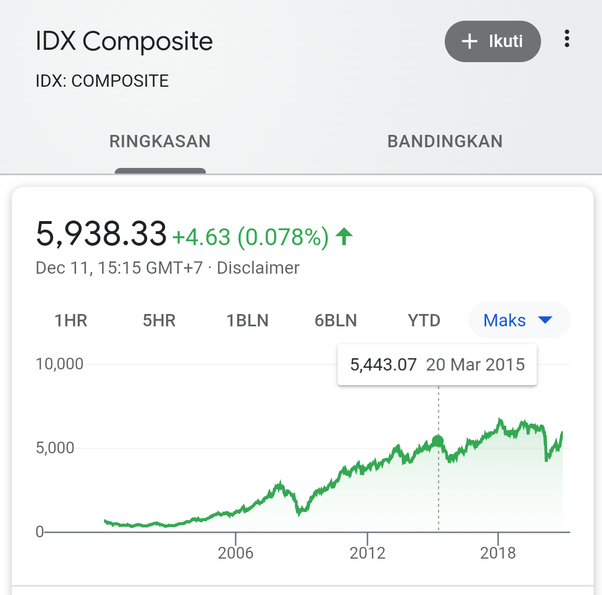Select the 1HR chart range
The image size is (602, 595).
point(71,321)
